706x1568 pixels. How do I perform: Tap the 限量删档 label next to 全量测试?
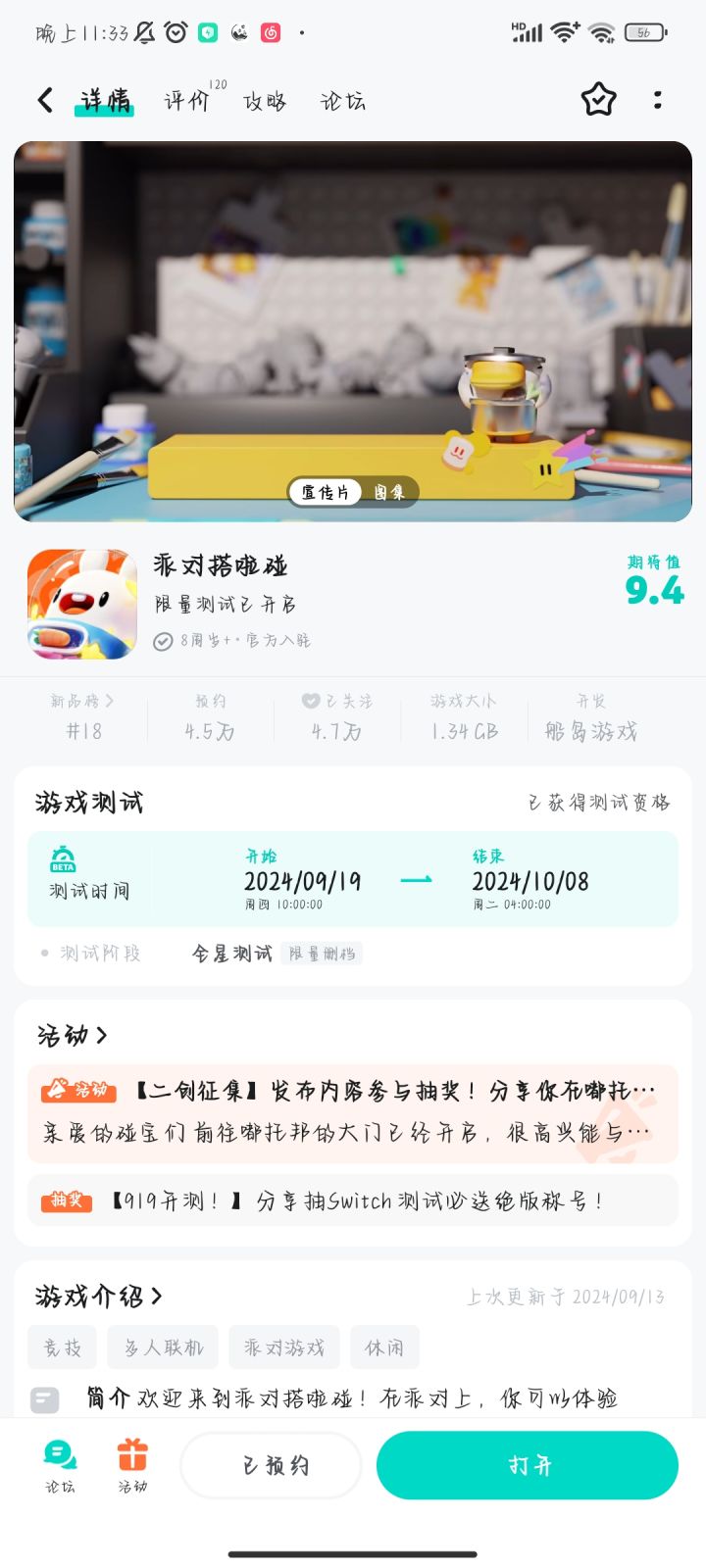pyautogui.click(x=321, y=953)
